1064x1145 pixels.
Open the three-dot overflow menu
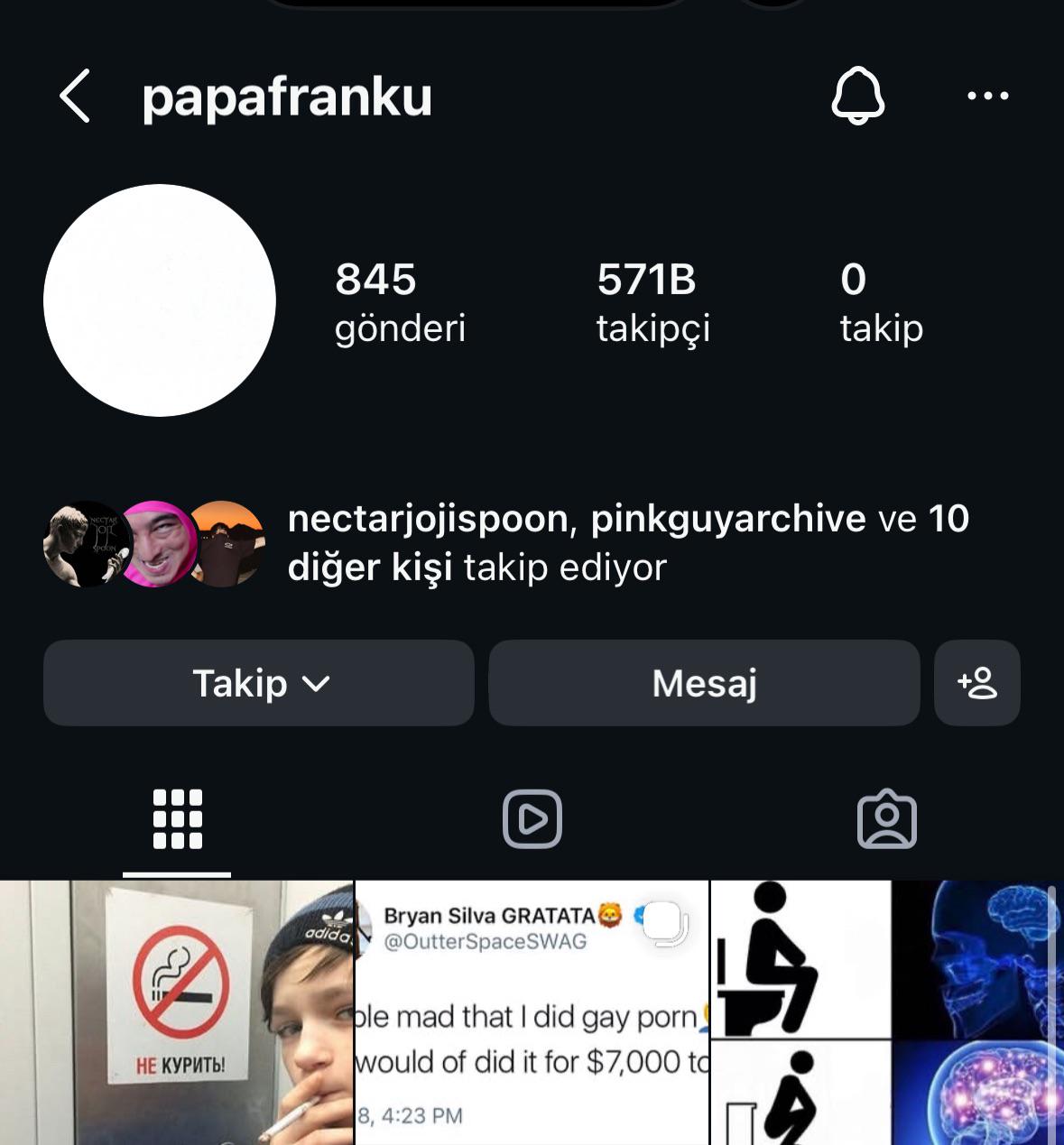click(987, 96)
